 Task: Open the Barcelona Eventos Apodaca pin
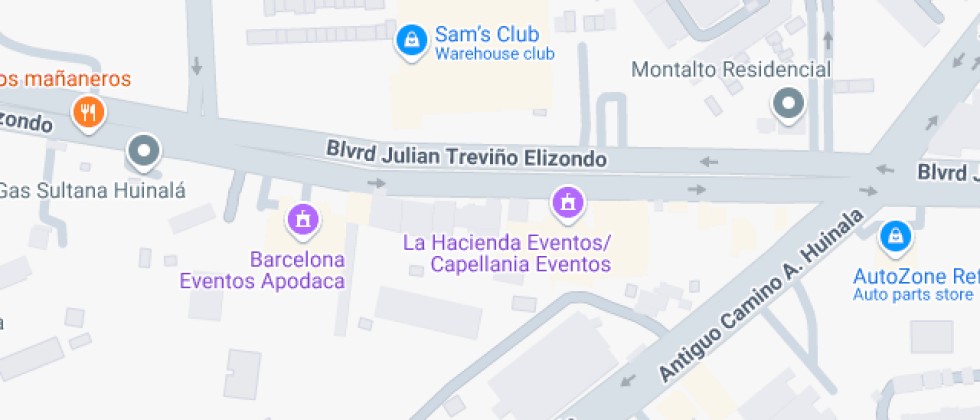point(303,221)
